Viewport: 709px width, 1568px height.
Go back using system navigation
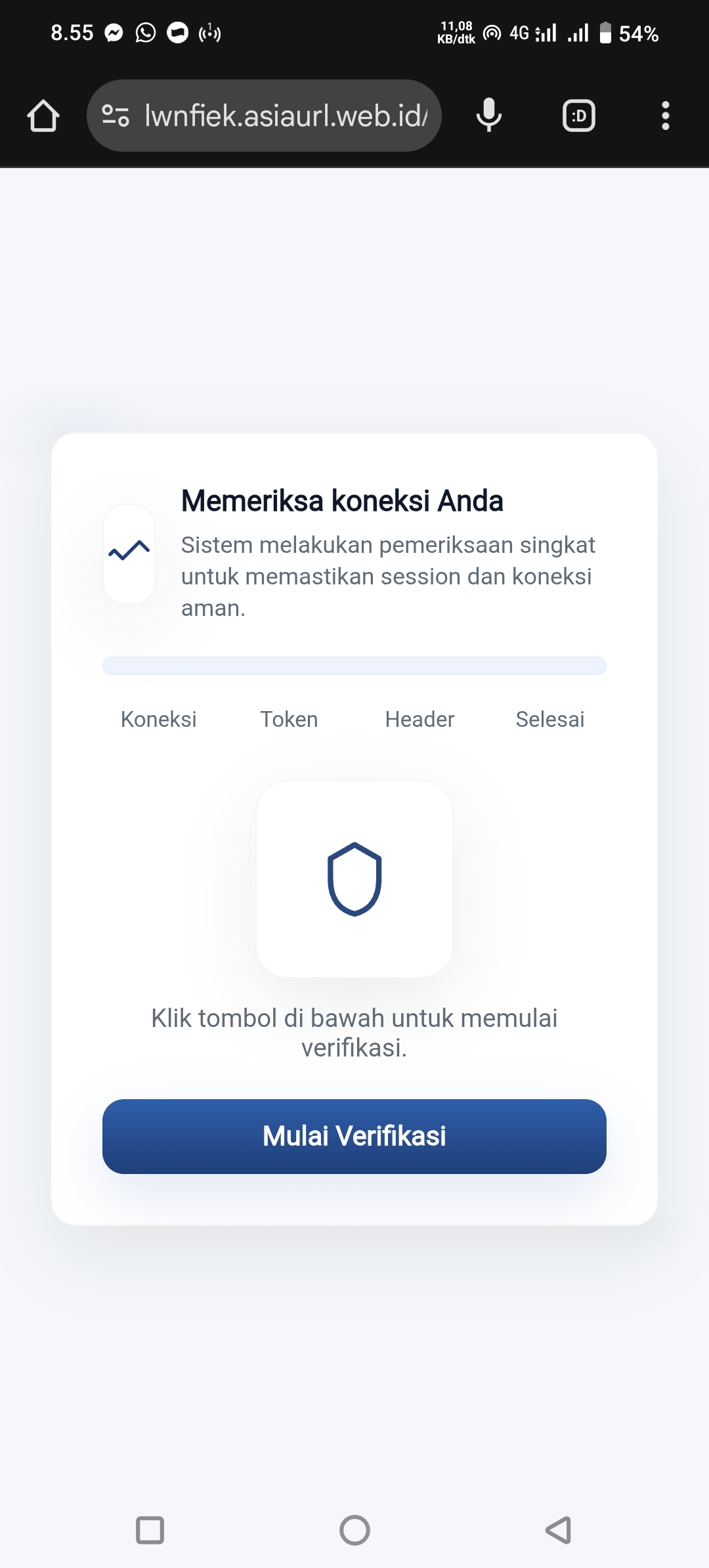(x=559, y=1530)
